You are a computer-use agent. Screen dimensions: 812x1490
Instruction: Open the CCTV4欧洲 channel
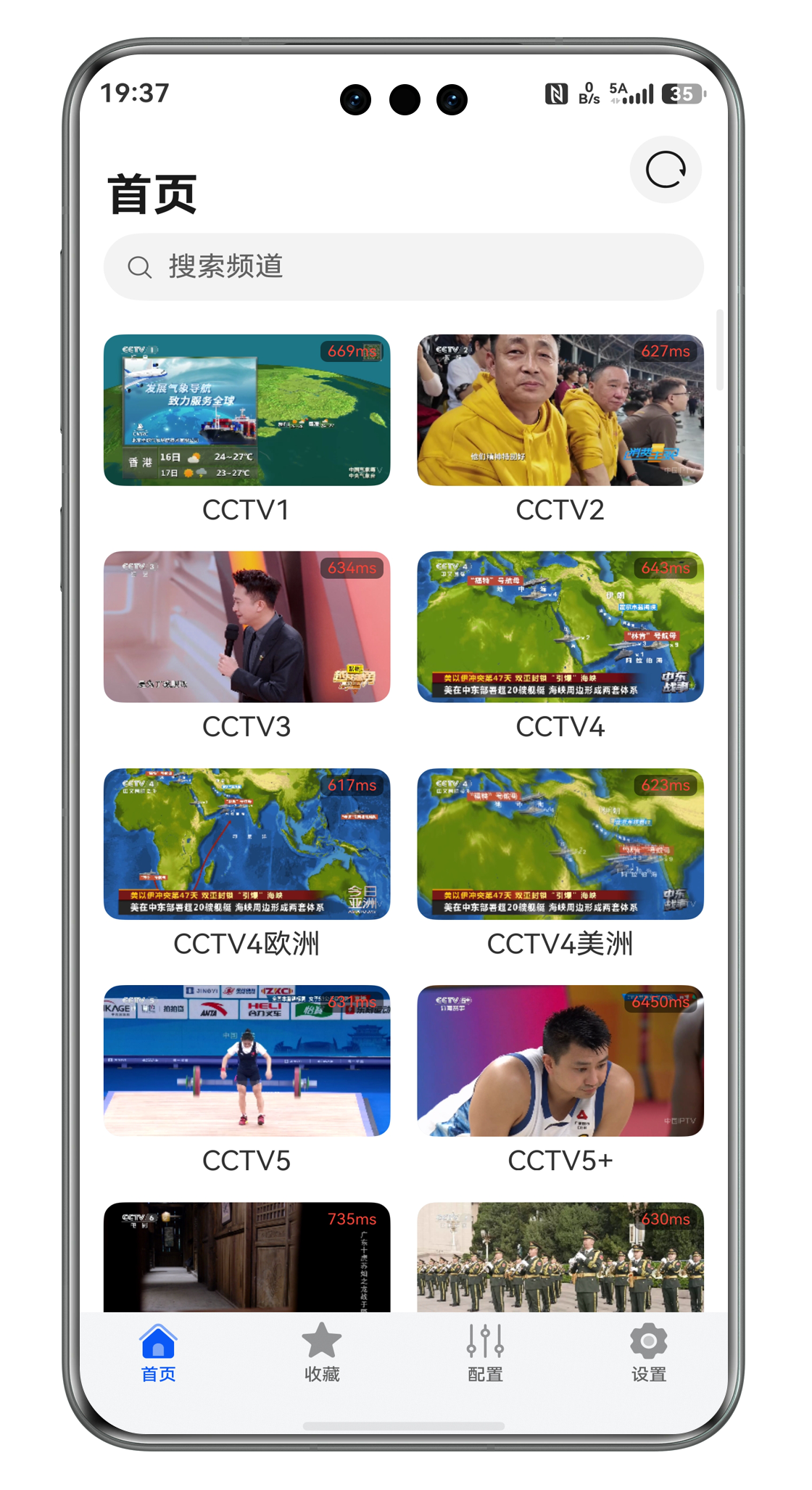point(246,844)
